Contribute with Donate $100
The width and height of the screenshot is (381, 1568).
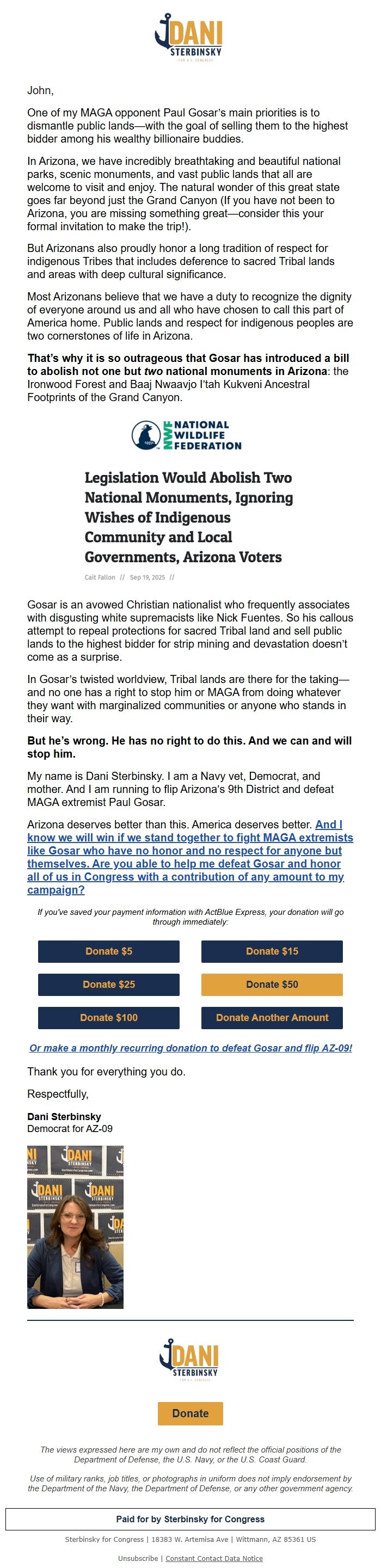click(x=108, y=1017)
